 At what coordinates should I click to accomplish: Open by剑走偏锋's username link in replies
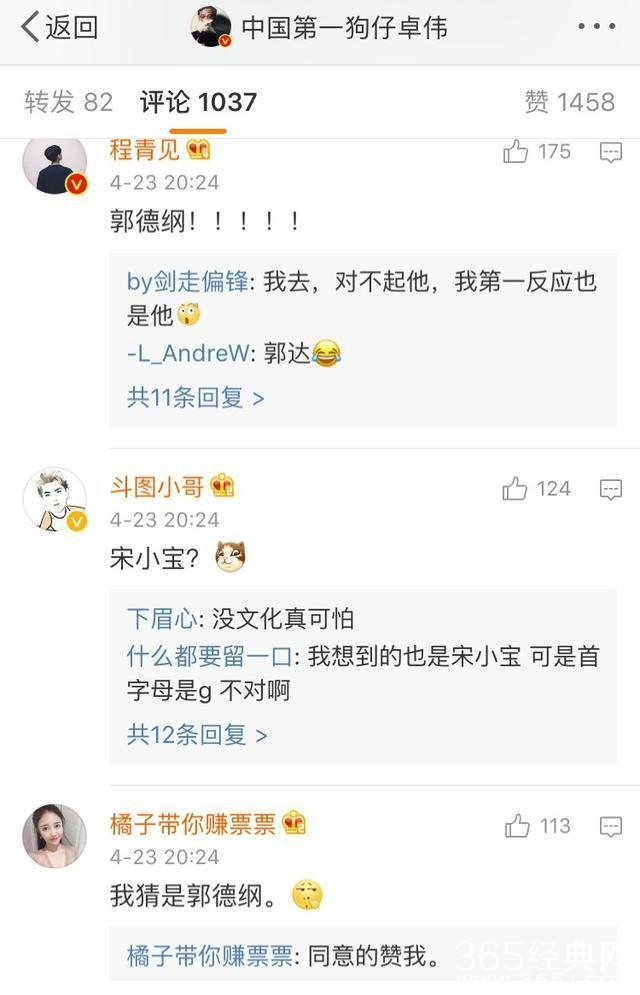click(187, 282)
